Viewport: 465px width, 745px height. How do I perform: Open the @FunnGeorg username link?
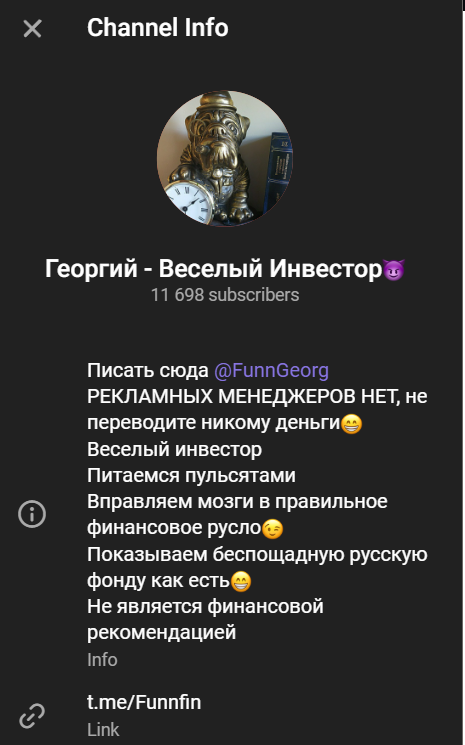coord(271,371)
